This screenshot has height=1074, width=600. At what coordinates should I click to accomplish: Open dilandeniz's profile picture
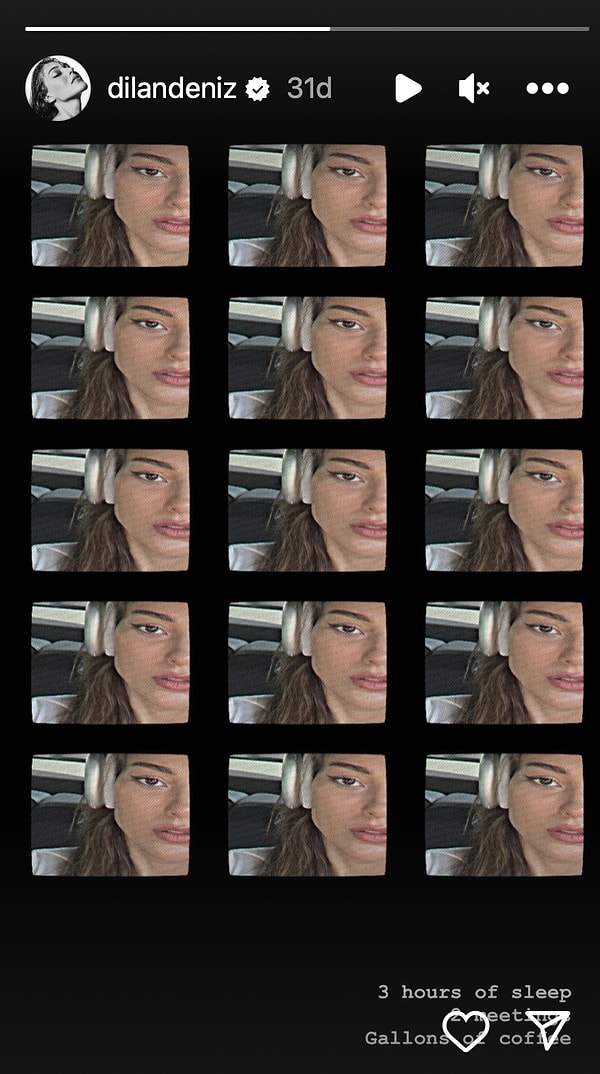coord(57,88)
